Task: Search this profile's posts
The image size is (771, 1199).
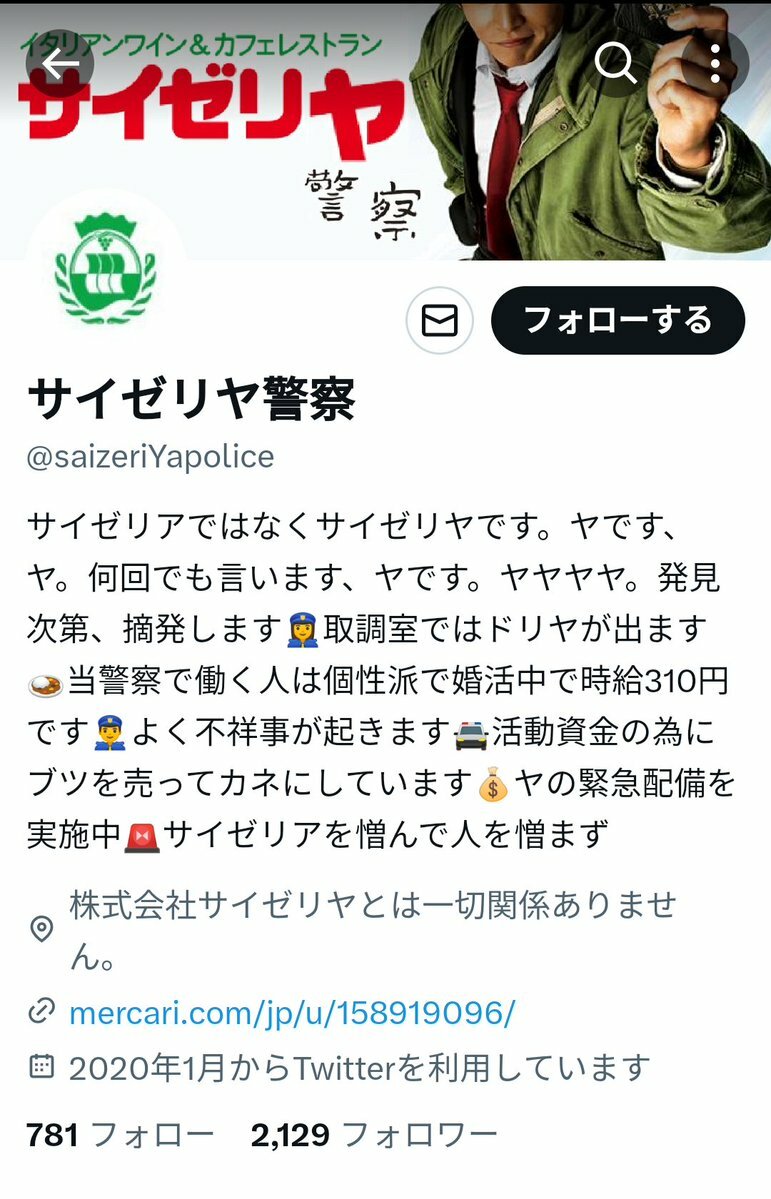Action: pyautogui.click(x=615, y=64)
